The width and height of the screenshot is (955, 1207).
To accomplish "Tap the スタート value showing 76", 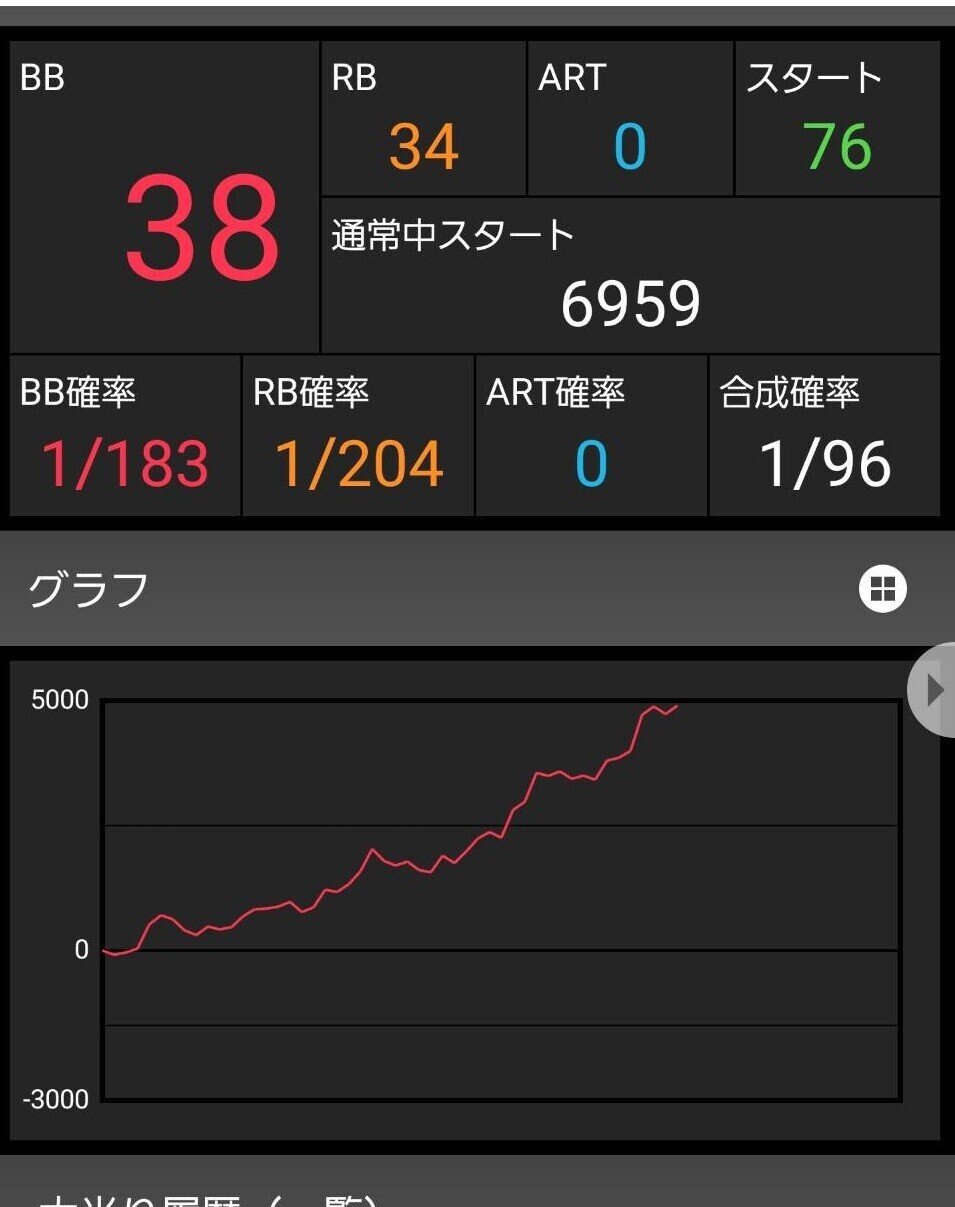I will click(838, 120).
